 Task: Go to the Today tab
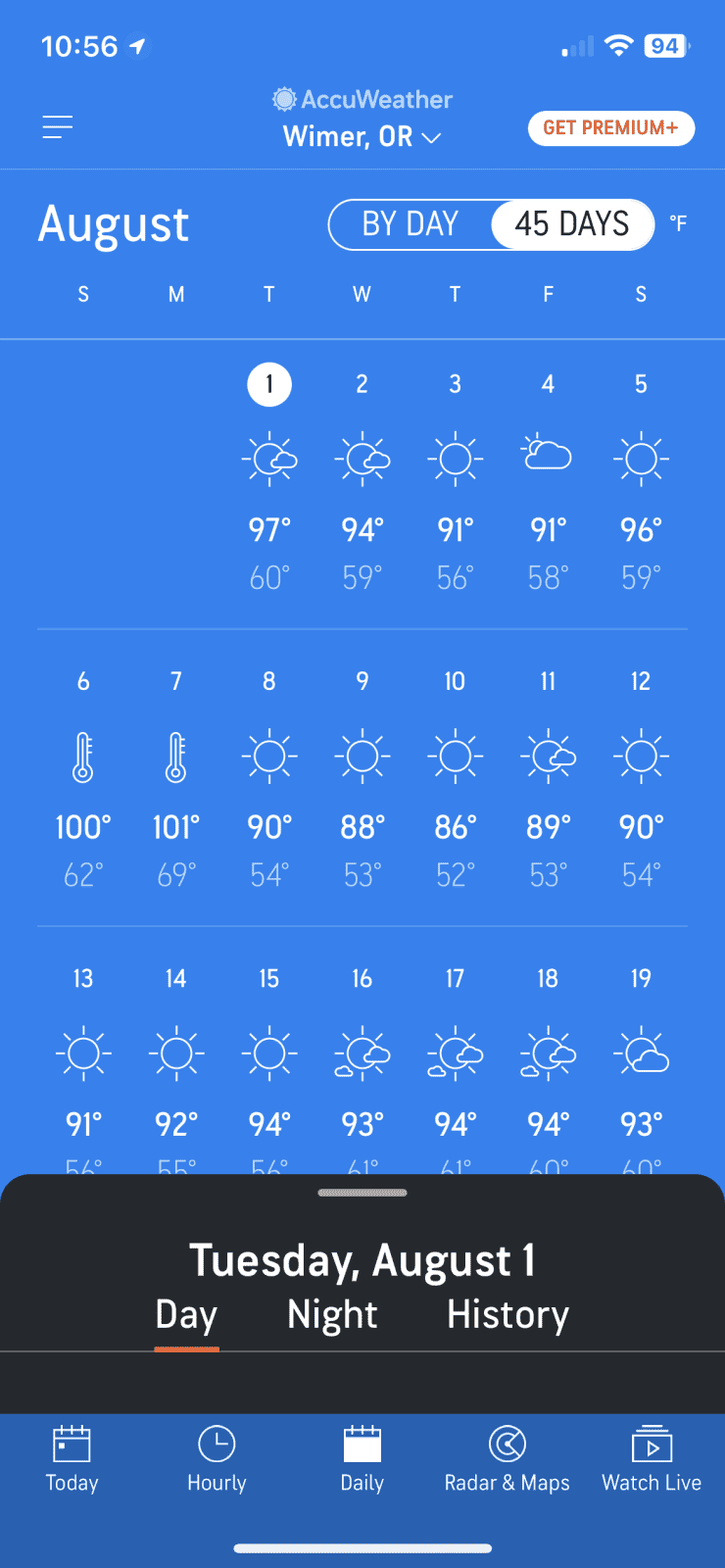tap(72, 1459)
